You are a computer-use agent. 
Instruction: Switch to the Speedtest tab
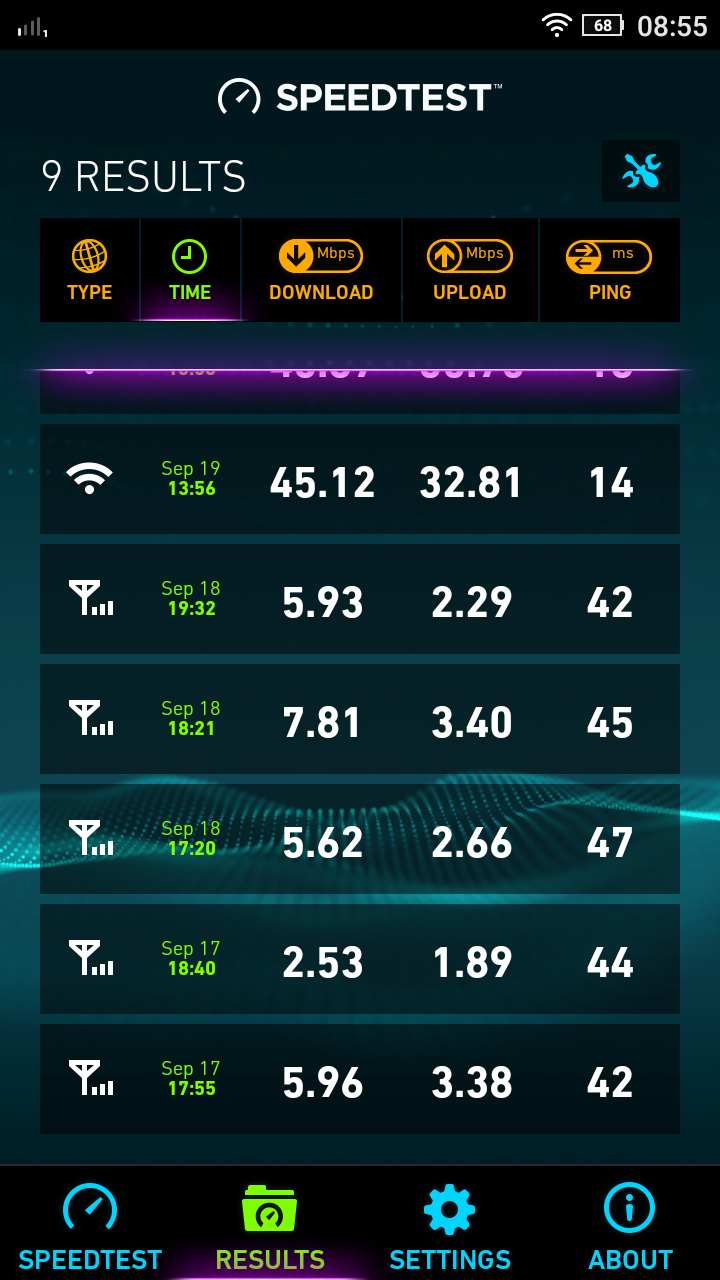(x=90, y=1225)
